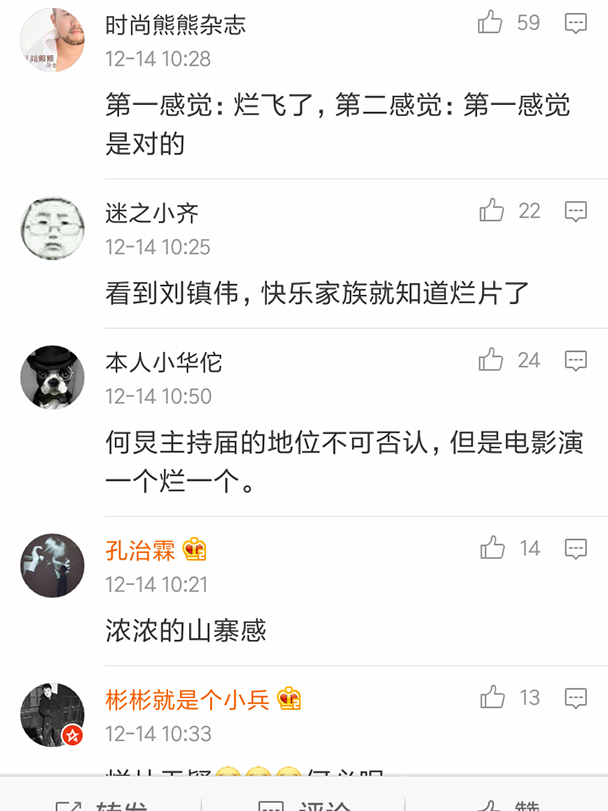Open the username link 孔治霖

coord(140,549)
